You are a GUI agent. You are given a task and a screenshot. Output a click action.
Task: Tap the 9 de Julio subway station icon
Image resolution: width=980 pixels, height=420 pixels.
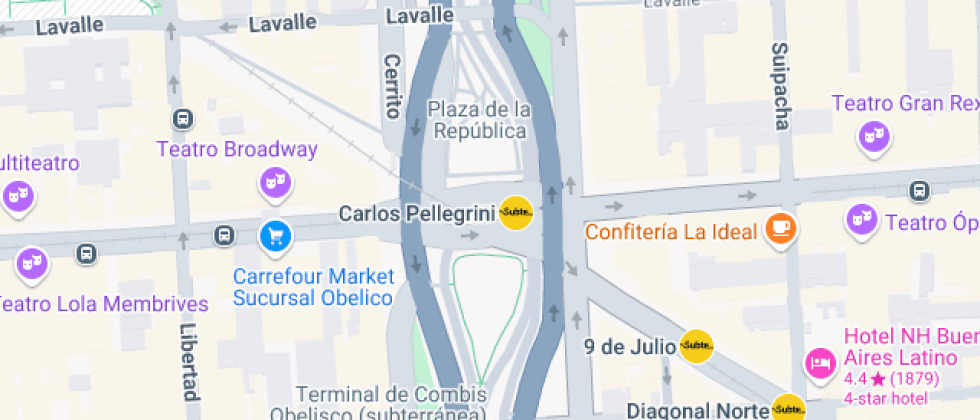(696, 346)
